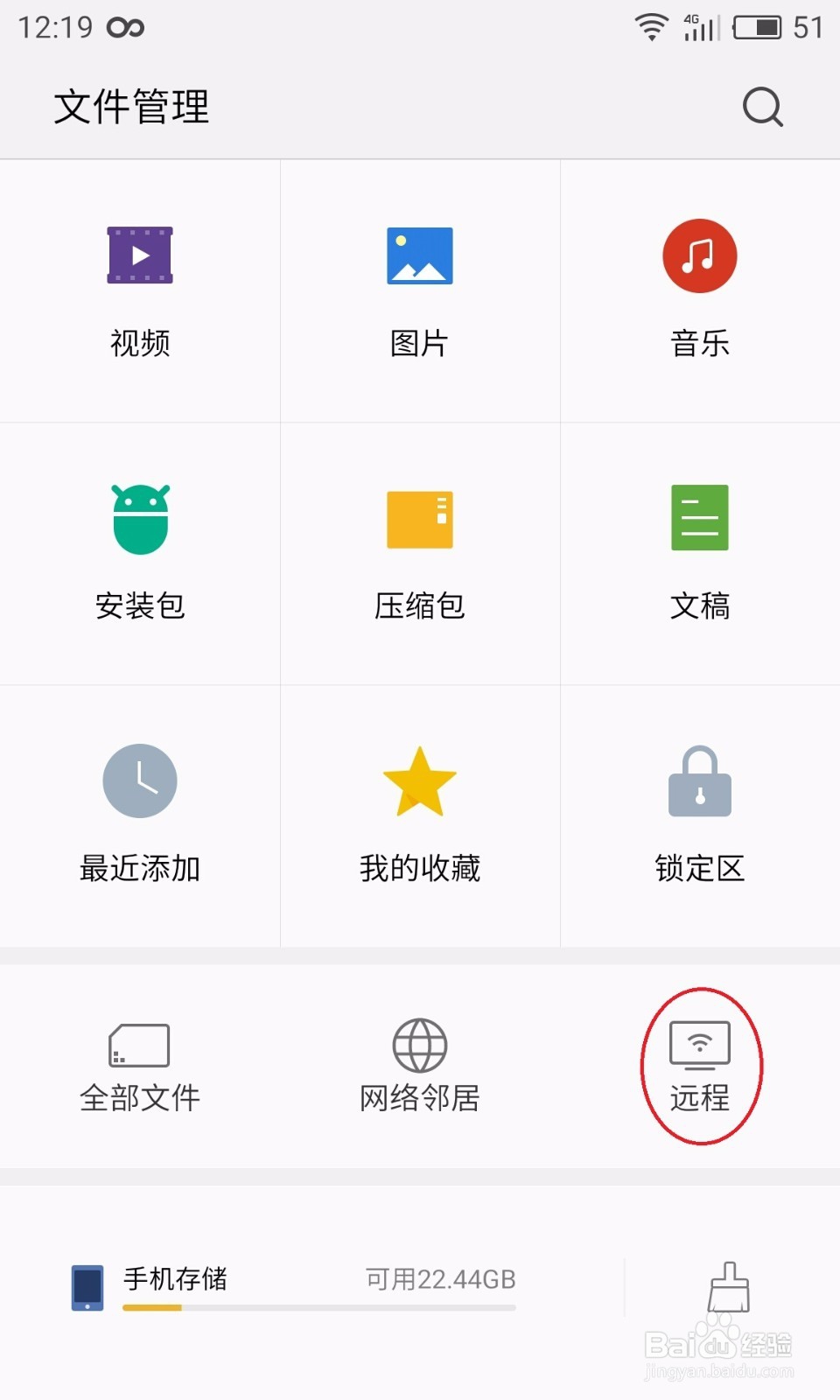The width and height of the screenshot is (840, 1400).
Task: Tap the 文件管理 title text
Action: [x=131, y=107]
